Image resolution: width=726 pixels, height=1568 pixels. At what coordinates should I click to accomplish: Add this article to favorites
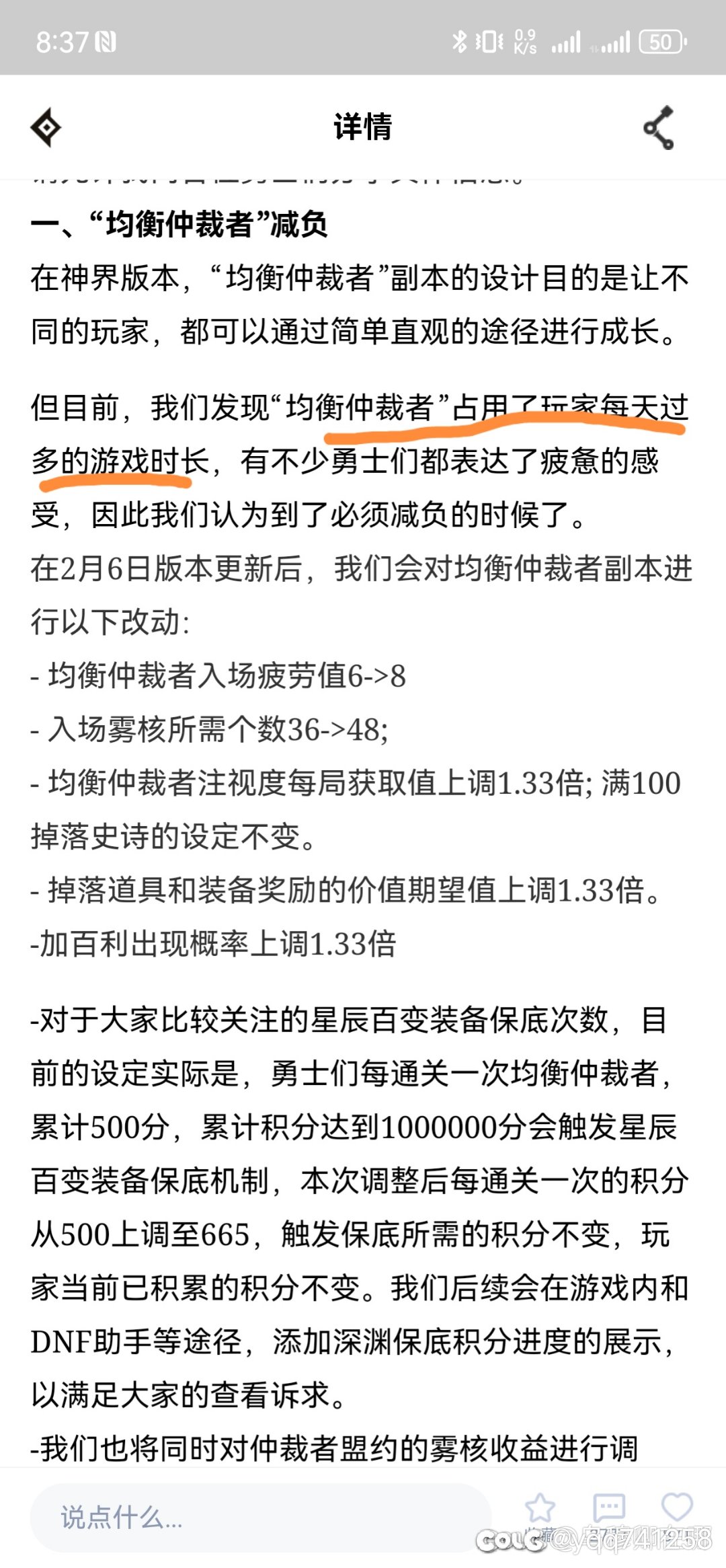[540, 1511]
